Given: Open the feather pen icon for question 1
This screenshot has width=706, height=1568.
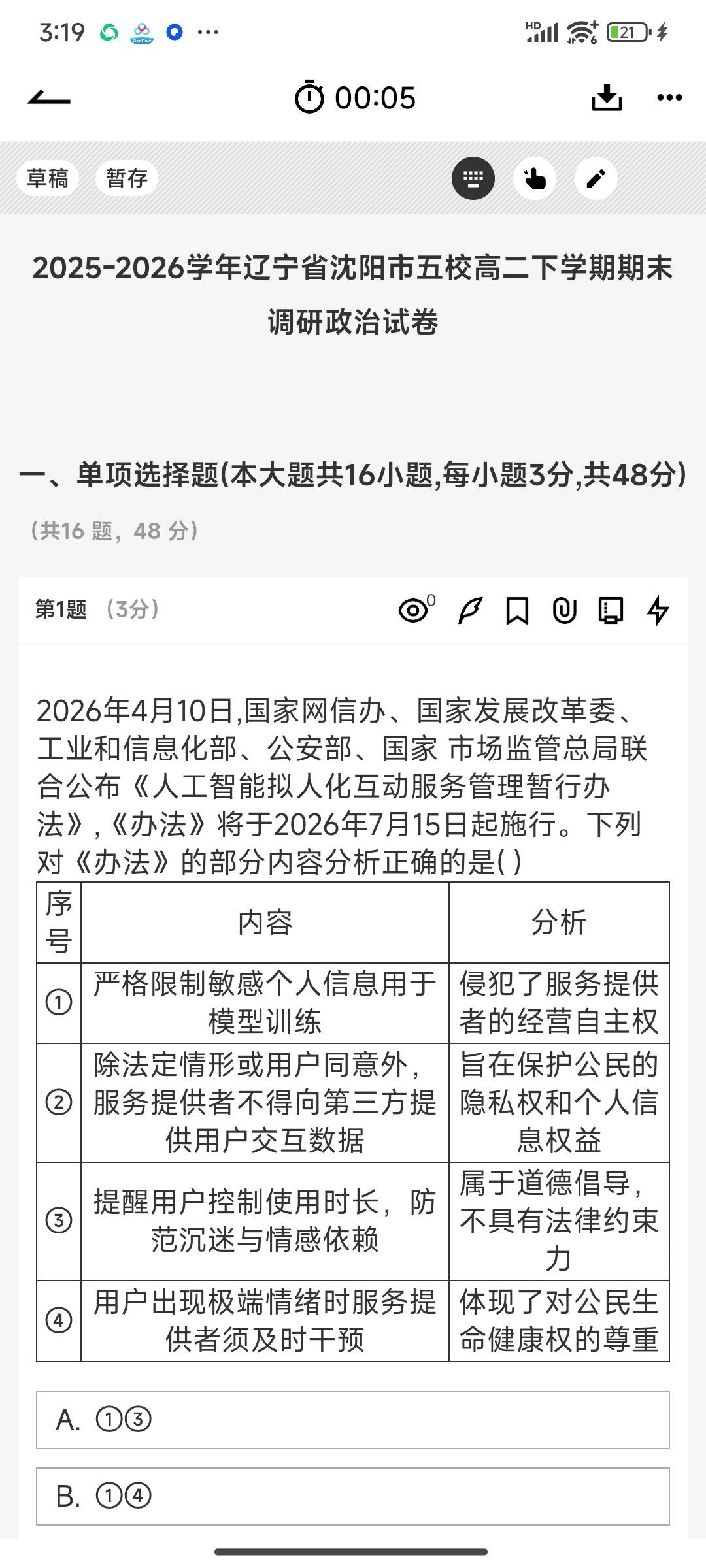Looking at the screenshot, I should (470, 611).
